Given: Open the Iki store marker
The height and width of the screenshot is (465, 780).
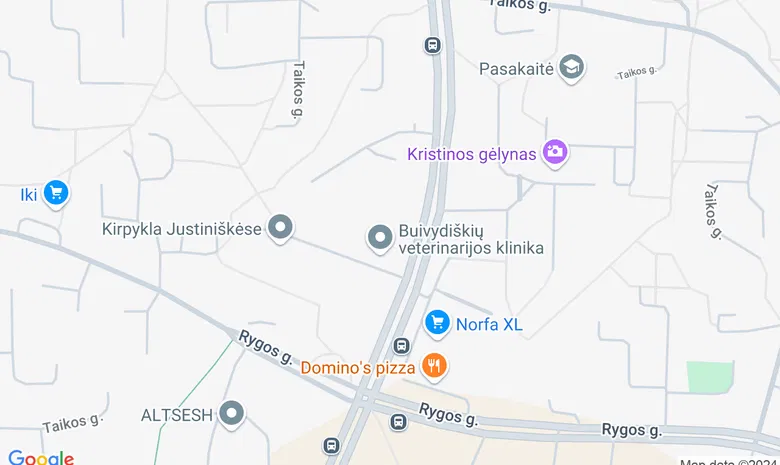Looking at the screenshot, I should tap(56, 193).
